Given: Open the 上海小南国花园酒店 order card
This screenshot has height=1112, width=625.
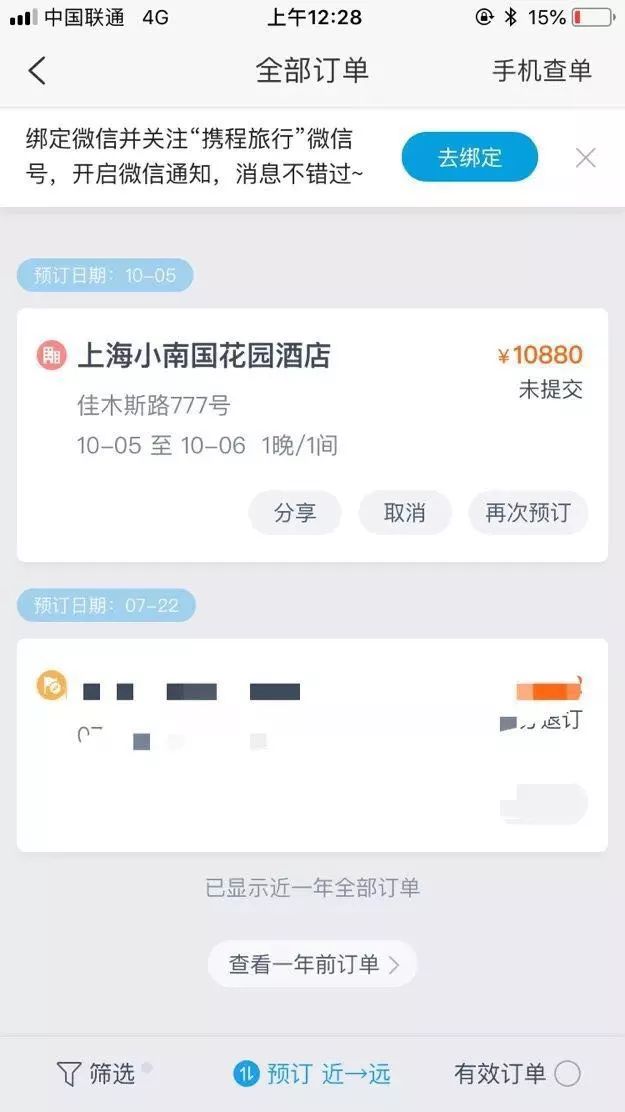Looking at the screenshot, I should pos(312,435).
